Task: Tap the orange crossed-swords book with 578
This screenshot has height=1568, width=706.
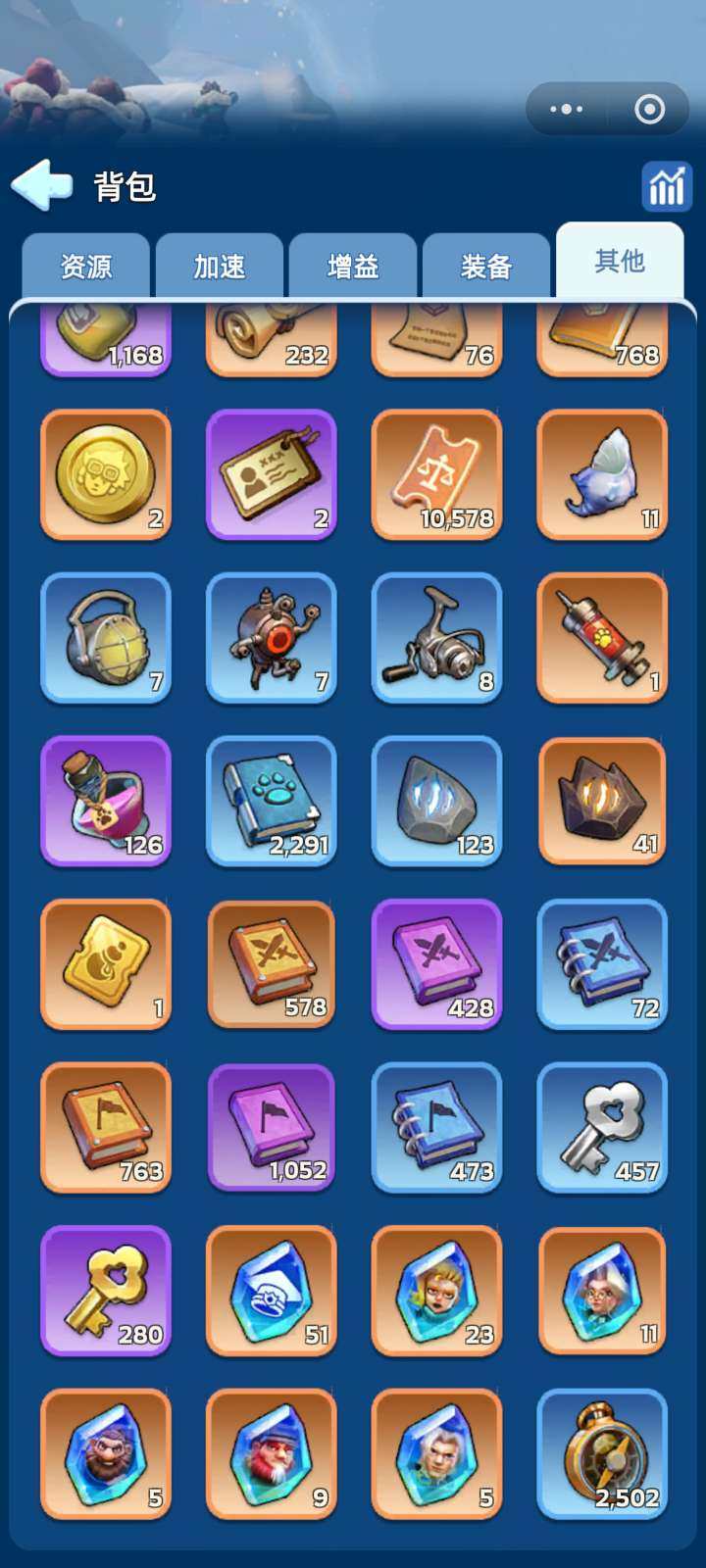Action: (x=272, y=964)
